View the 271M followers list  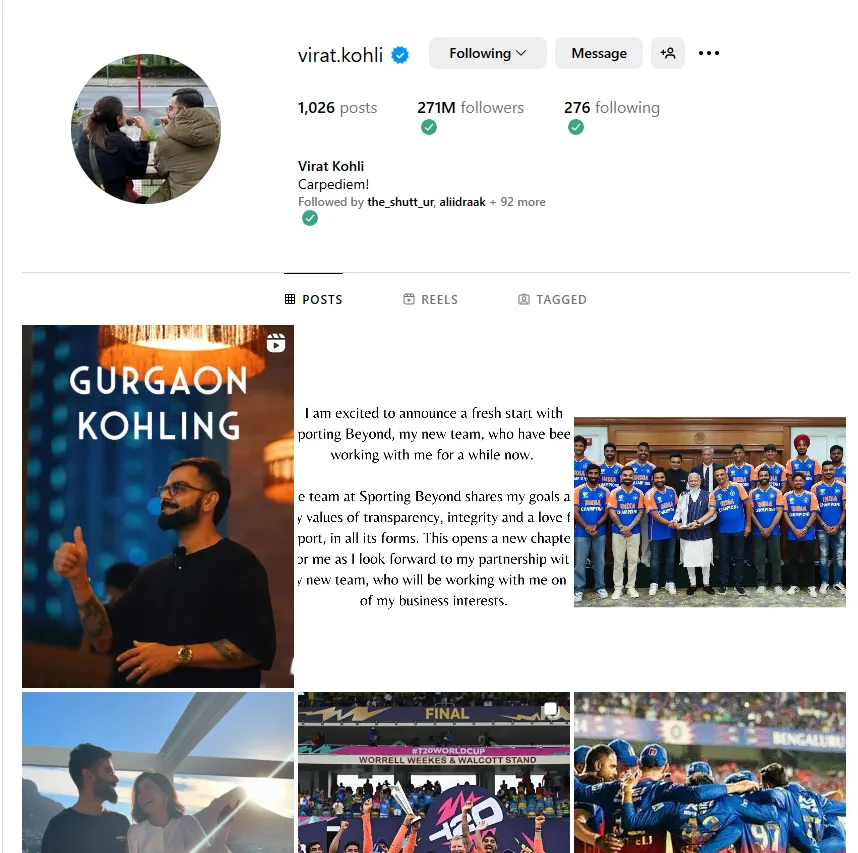tap(470, 108)
